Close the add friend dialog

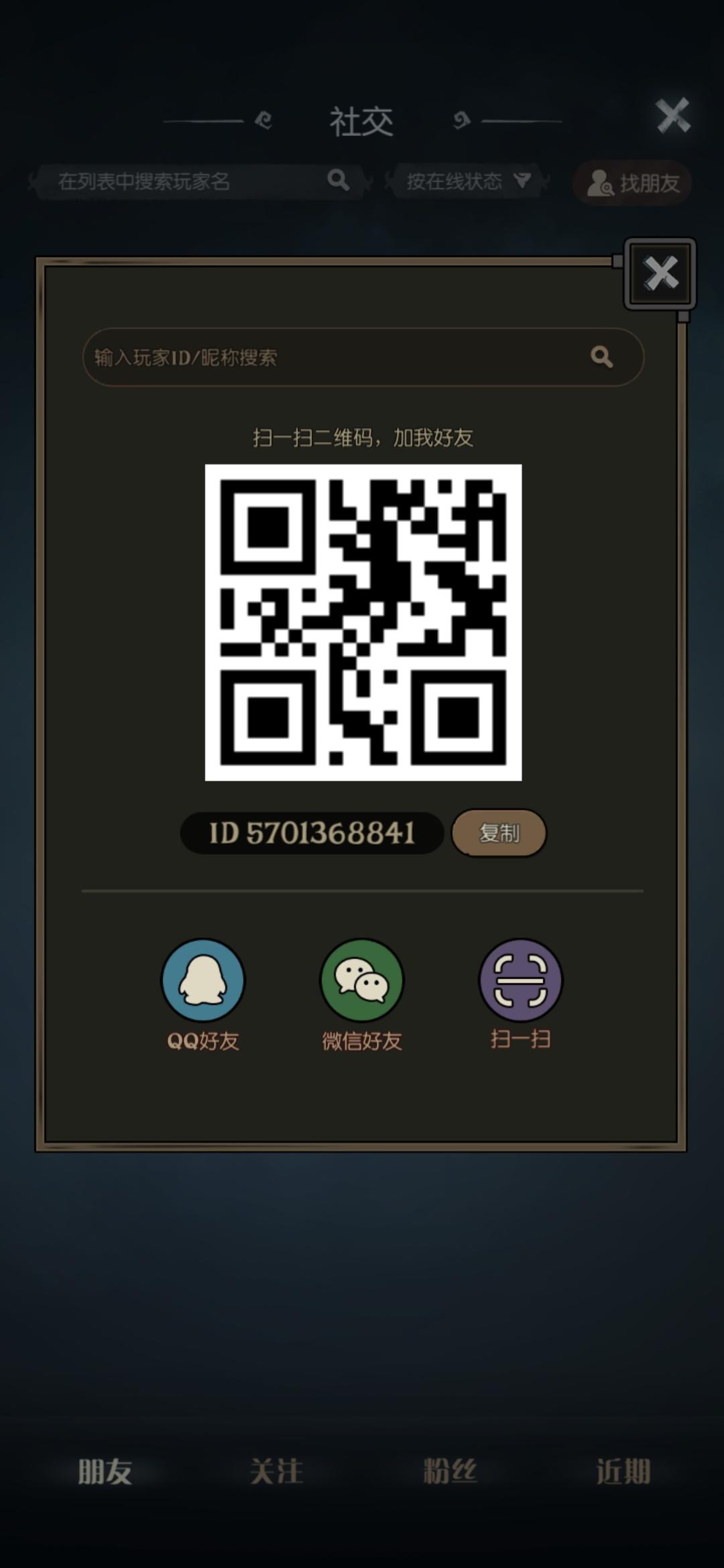coord(659,274)
